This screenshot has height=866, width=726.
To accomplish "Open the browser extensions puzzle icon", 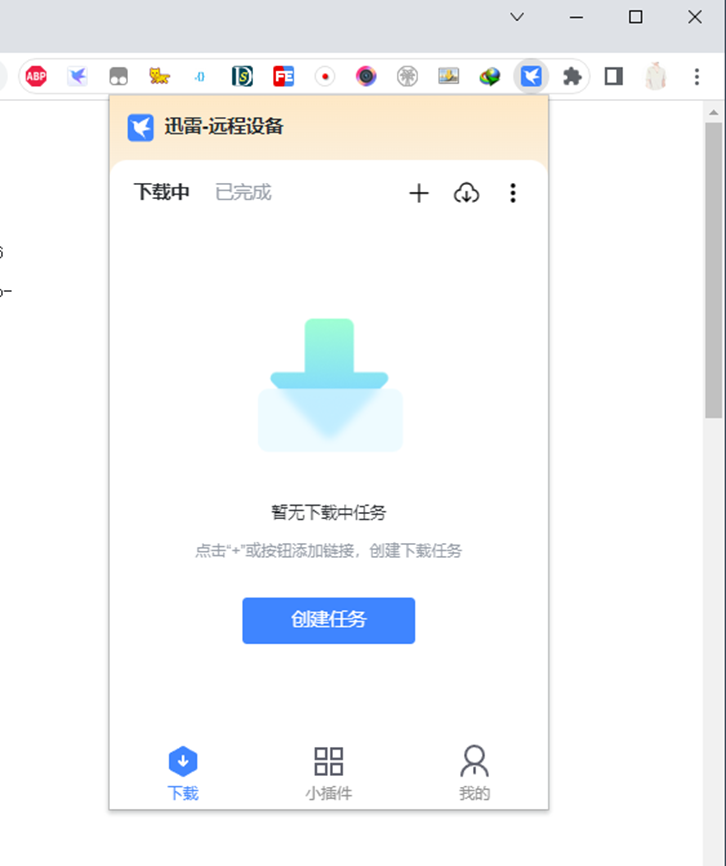I will [x=572, y=77].
